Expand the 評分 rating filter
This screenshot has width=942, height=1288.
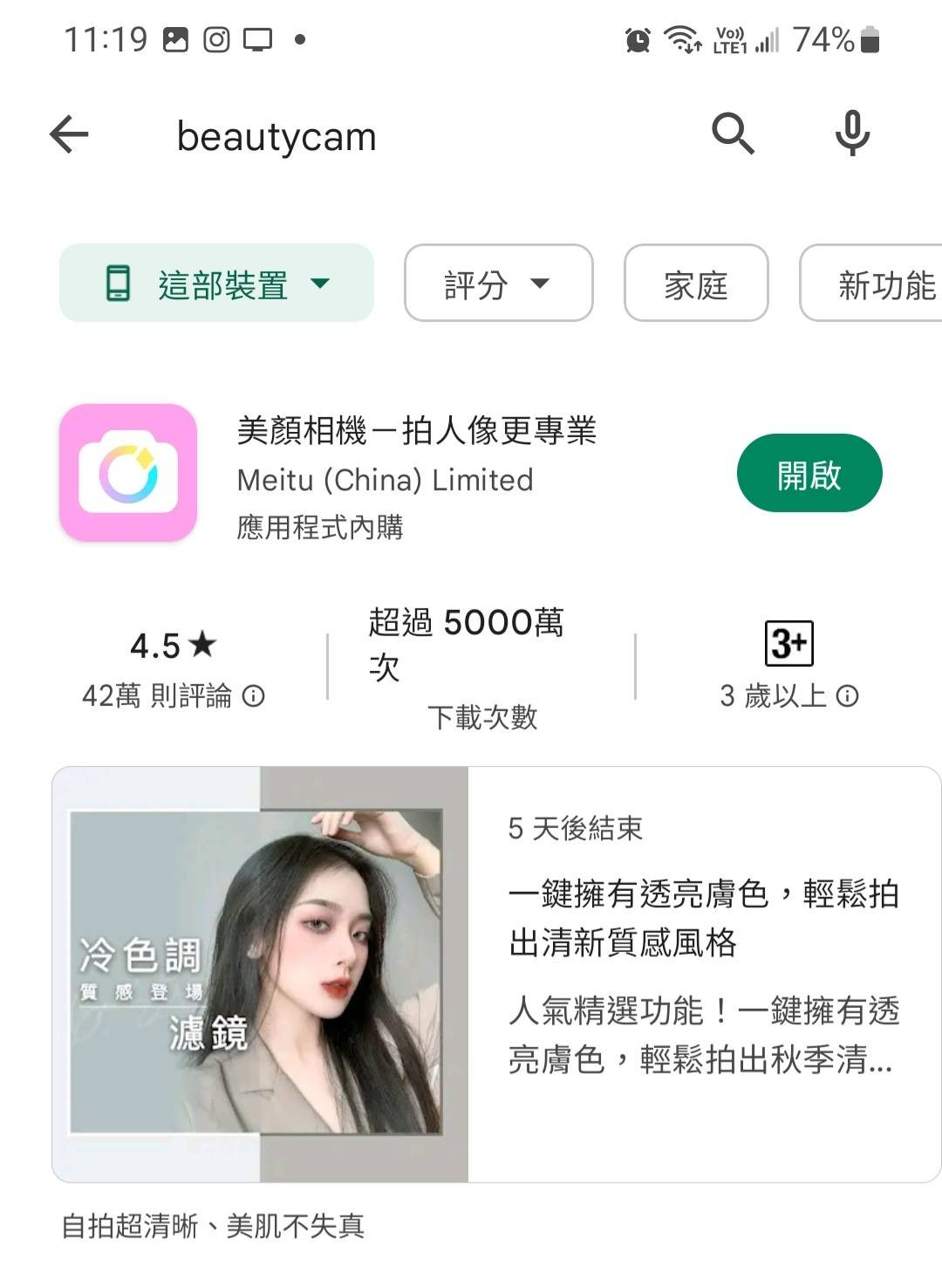pos(498,284)
